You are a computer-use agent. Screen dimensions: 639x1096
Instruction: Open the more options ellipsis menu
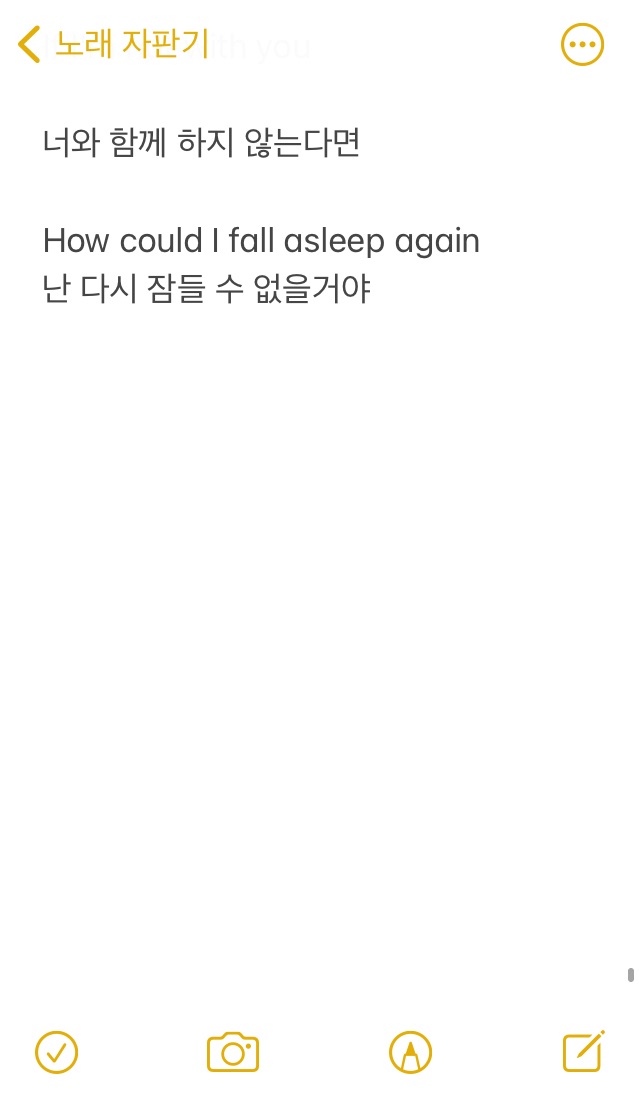582,45
